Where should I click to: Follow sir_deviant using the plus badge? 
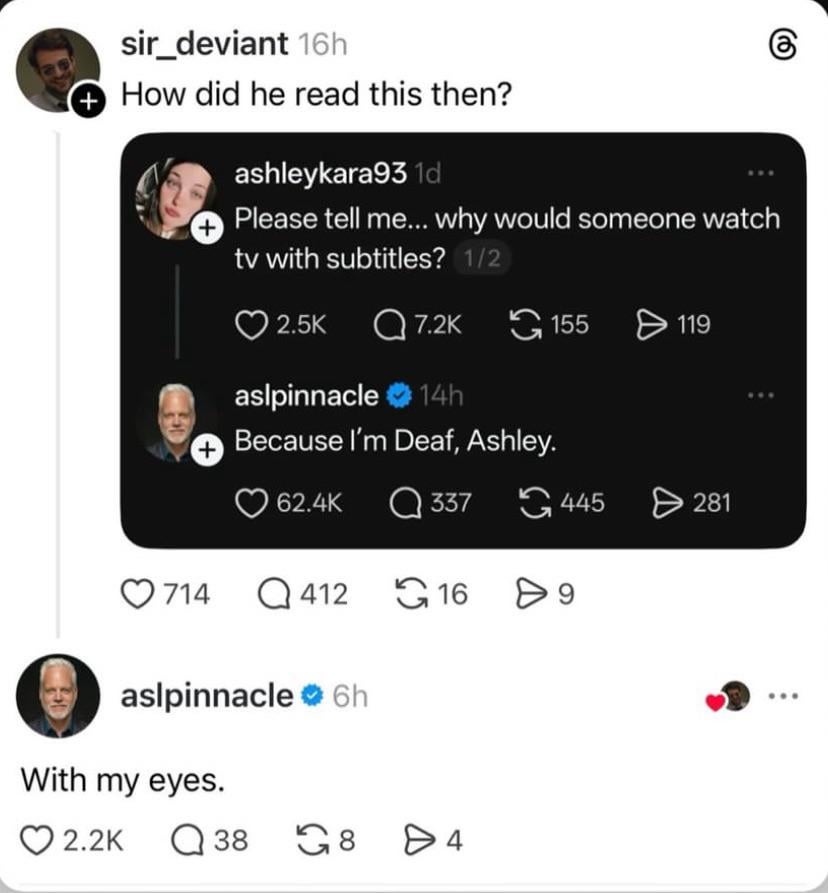88,100
